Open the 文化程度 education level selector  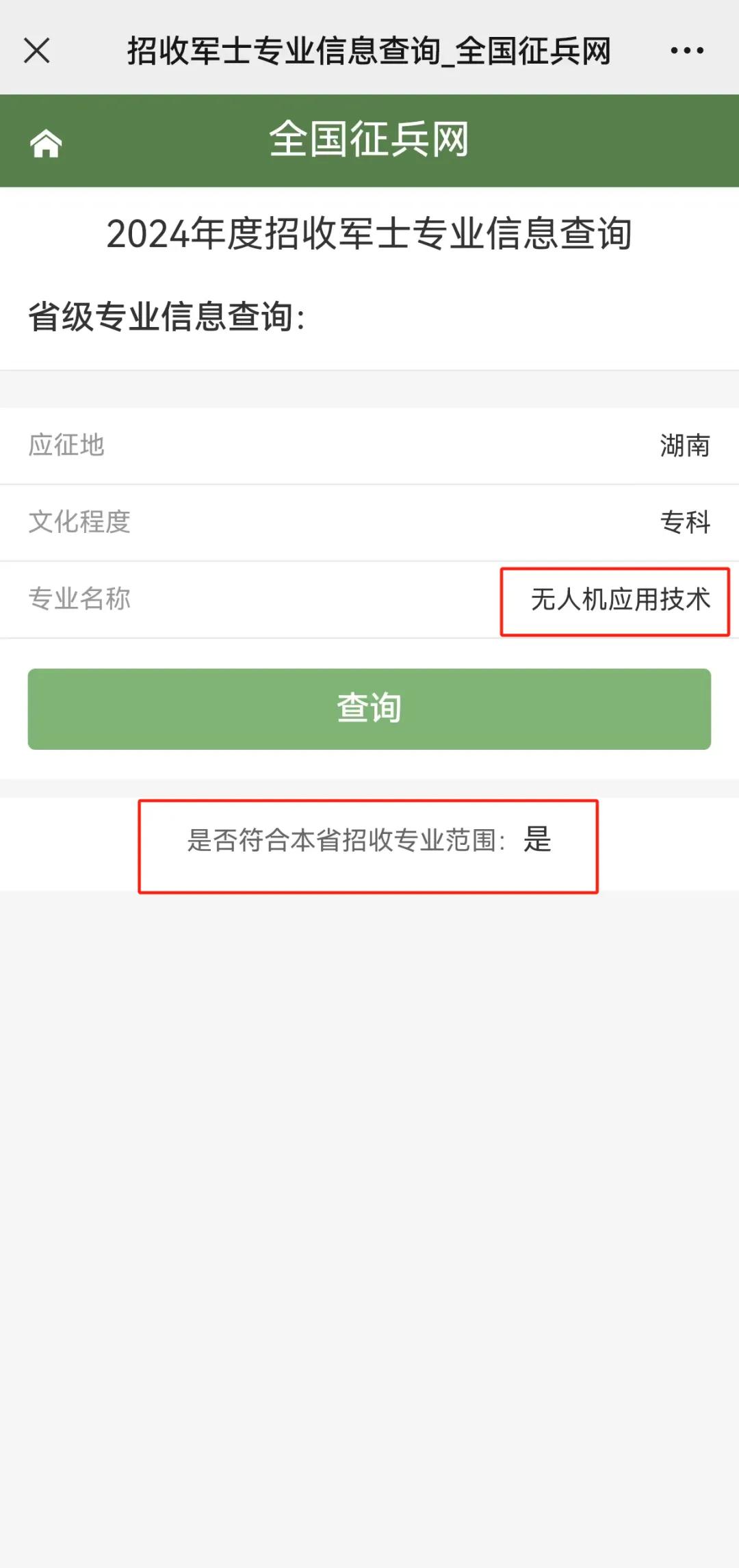[369, 522]
